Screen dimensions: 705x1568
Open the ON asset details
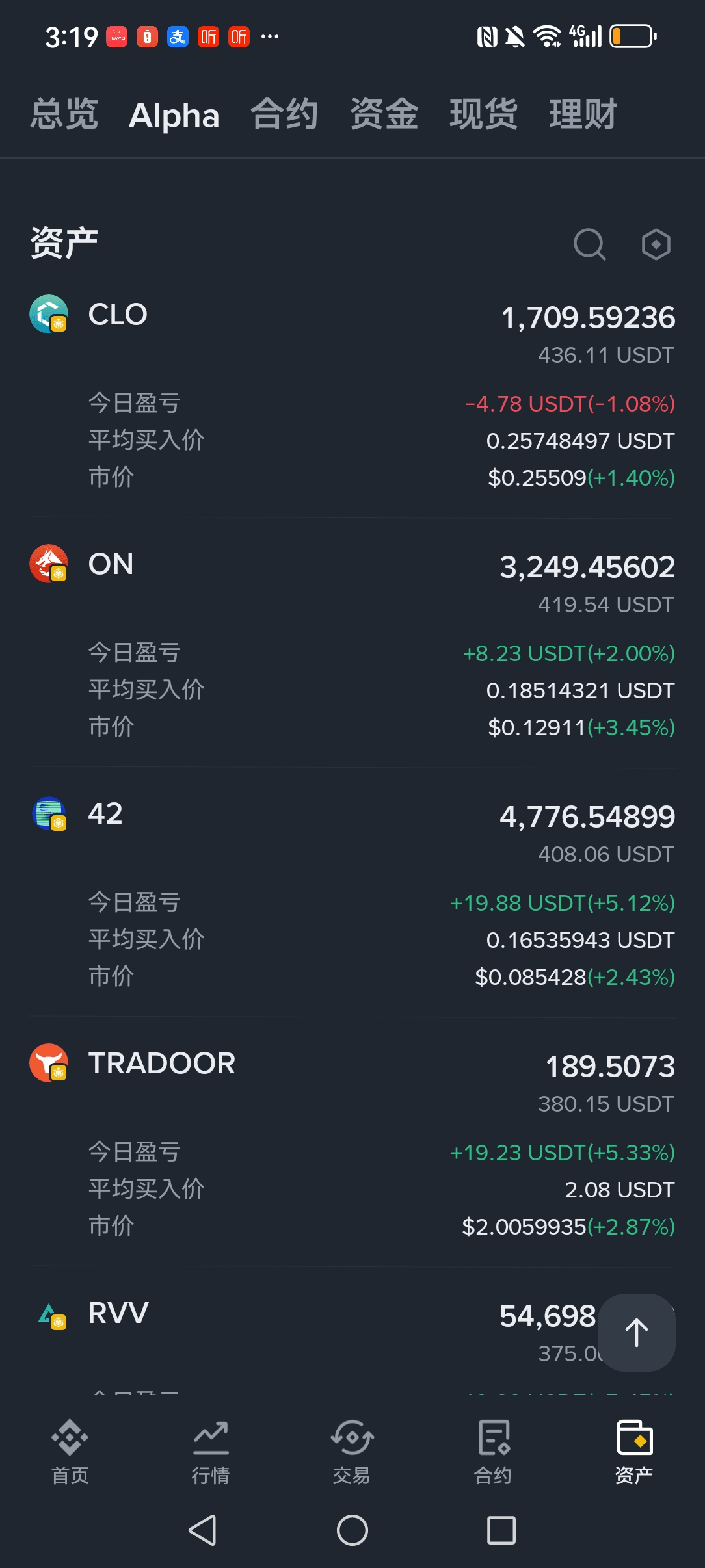point(111,564)
